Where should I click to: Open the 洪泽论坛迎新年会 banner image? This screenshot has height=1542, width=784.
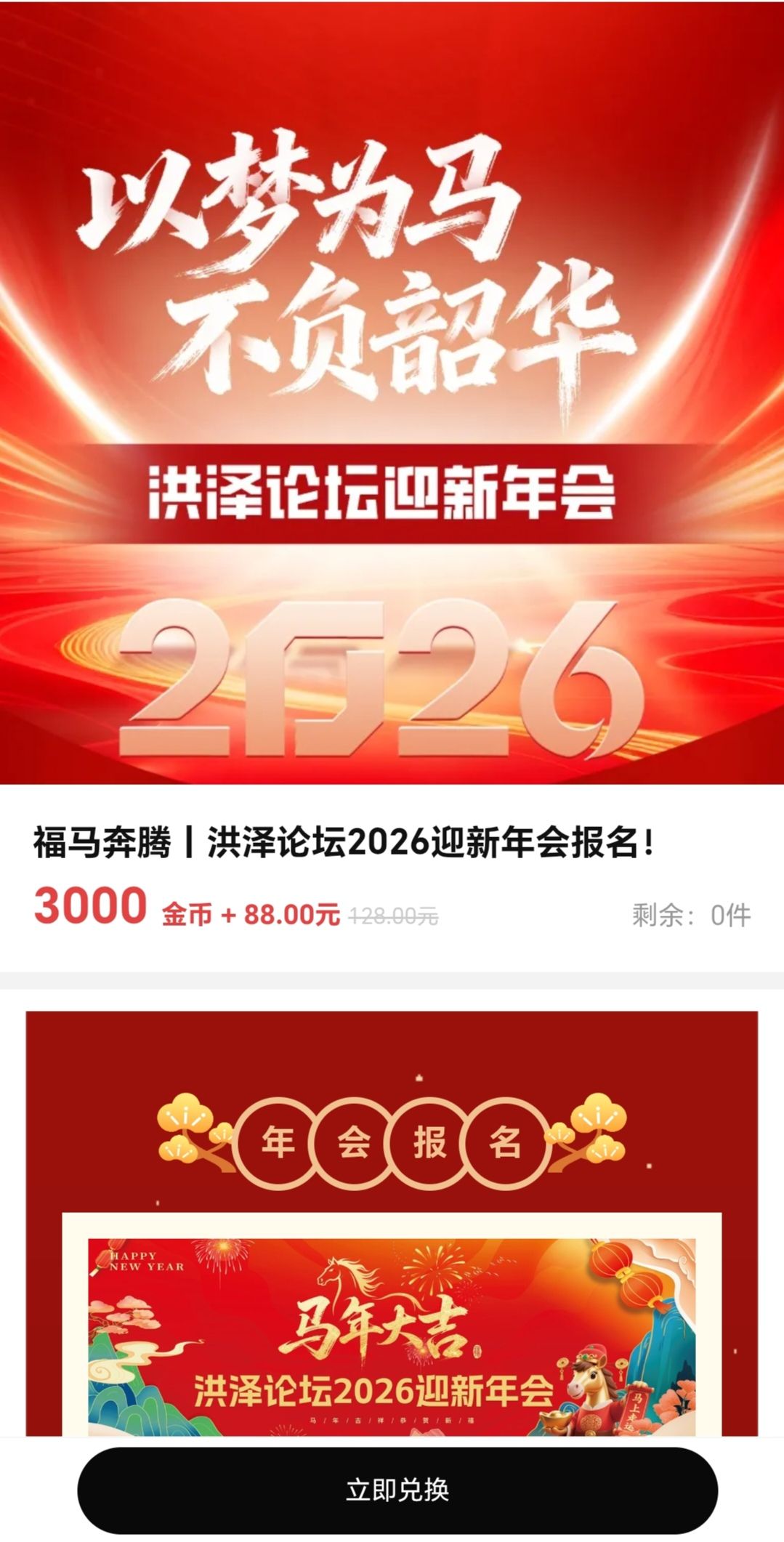[x=392, y=392]
